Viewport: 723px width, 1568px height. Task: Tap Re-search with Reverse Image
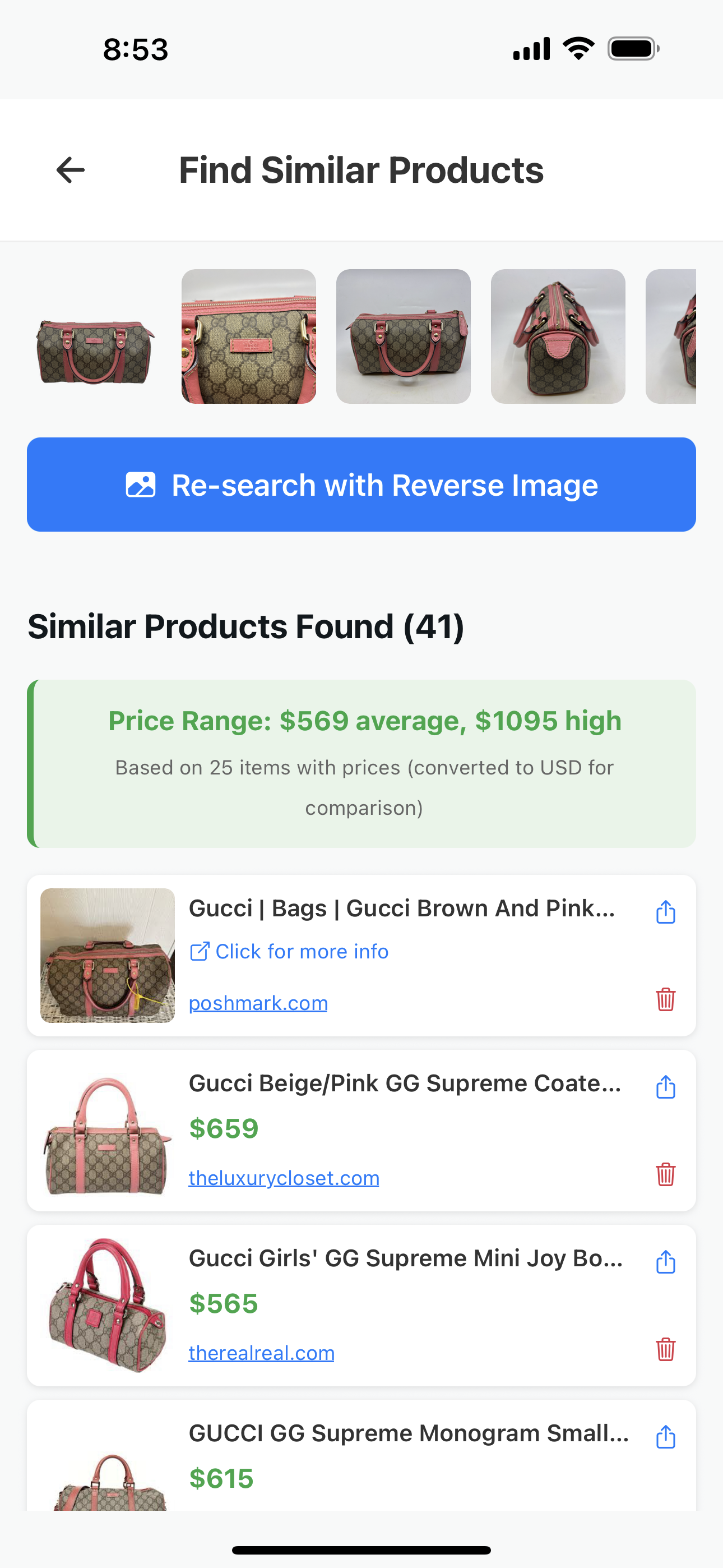(361, 484)
